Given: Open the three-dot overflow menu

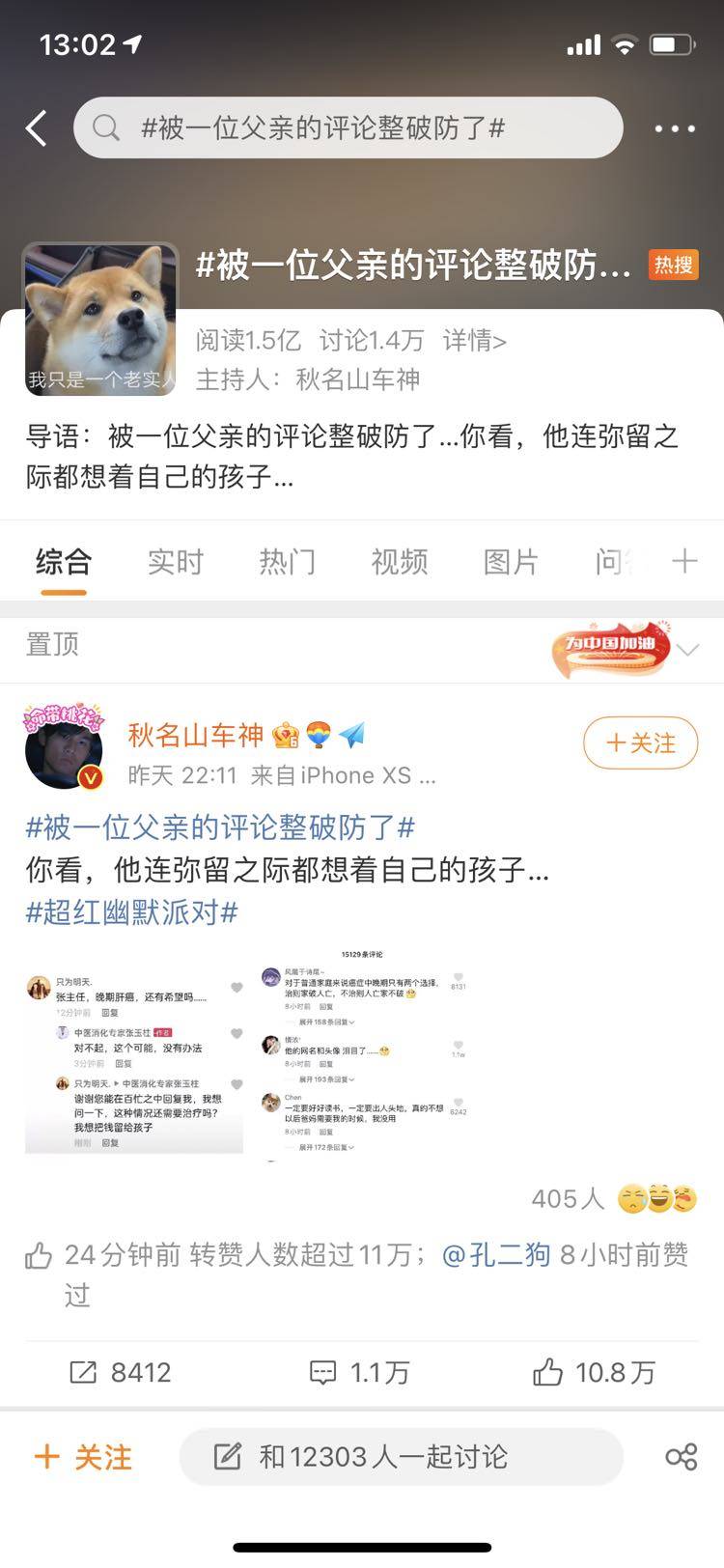Looking at the screenshot, I should (674, 127).
